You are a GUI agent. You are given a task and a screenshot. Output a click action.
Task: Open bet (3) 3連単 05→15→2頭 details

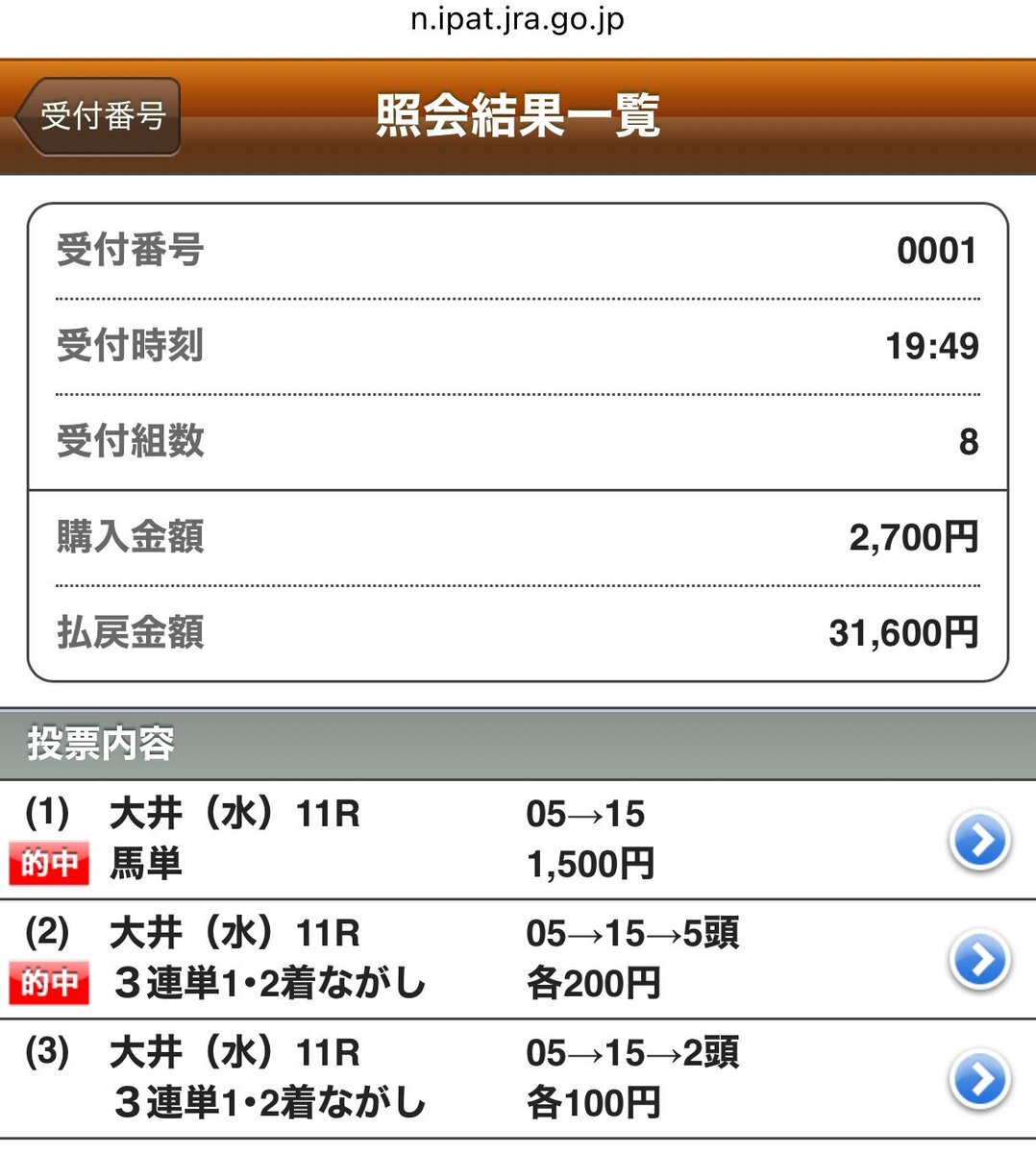978,1079
